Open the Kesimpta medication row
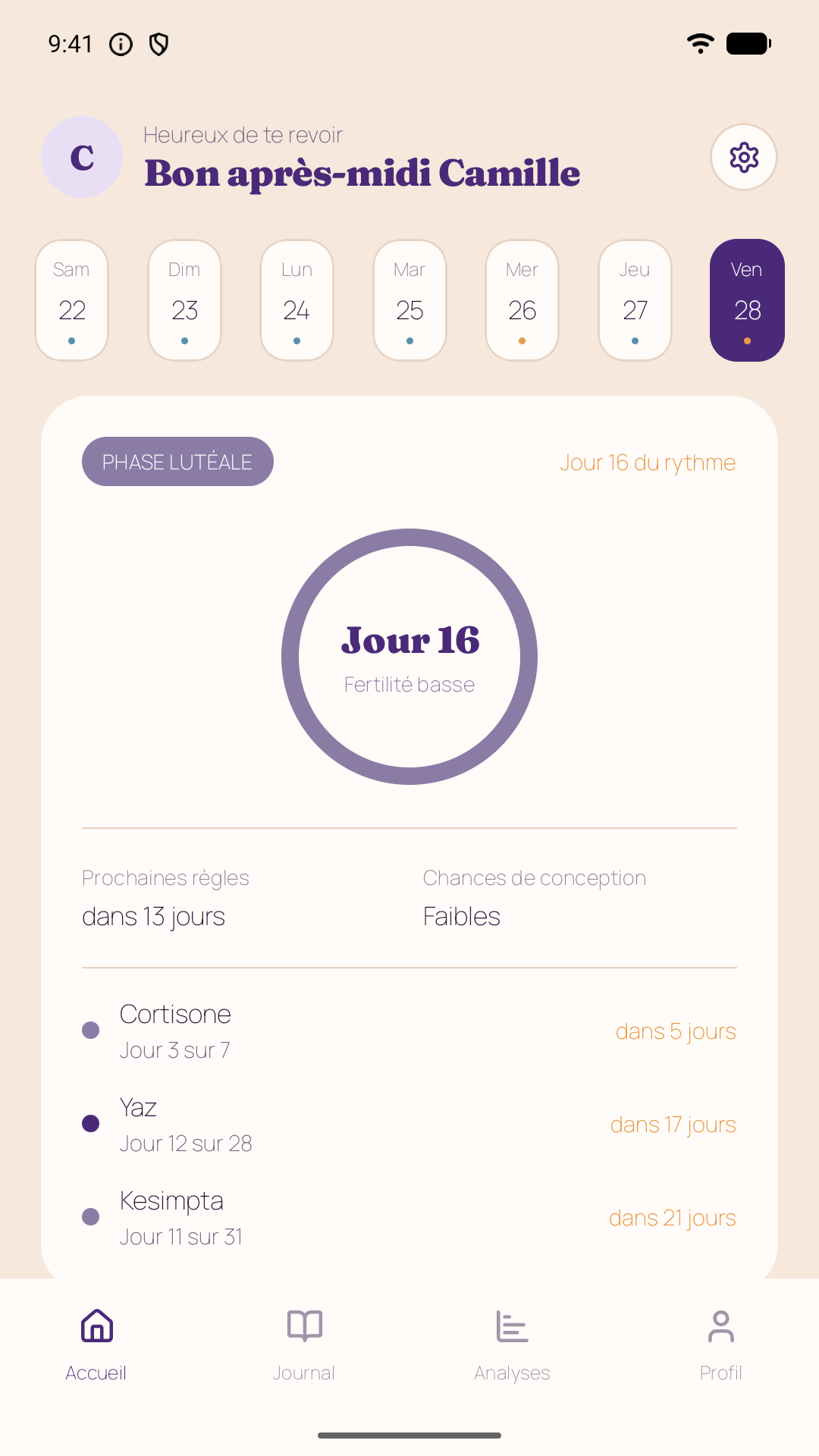819x1456 pixels. coord(409,1218)
